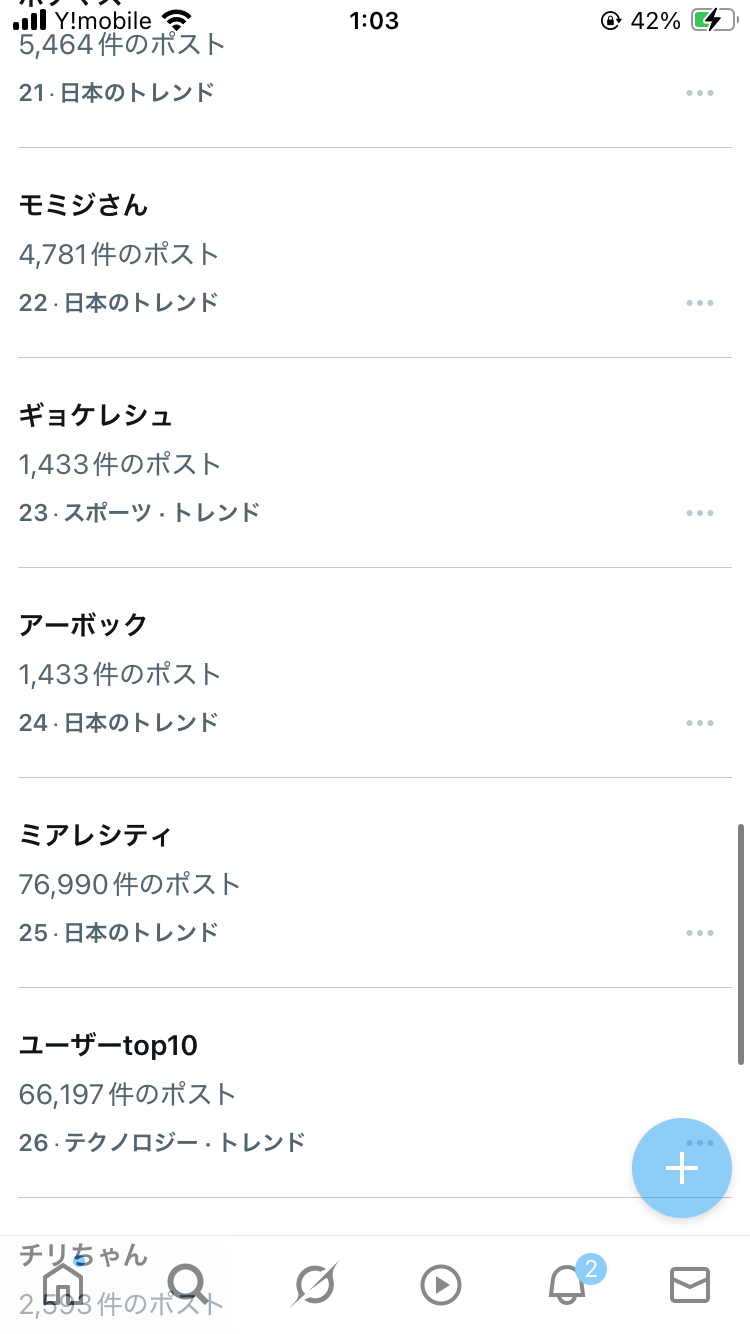Compose a new post
This screenshot has width=750, height=1334.
(x=682, y=1168)
